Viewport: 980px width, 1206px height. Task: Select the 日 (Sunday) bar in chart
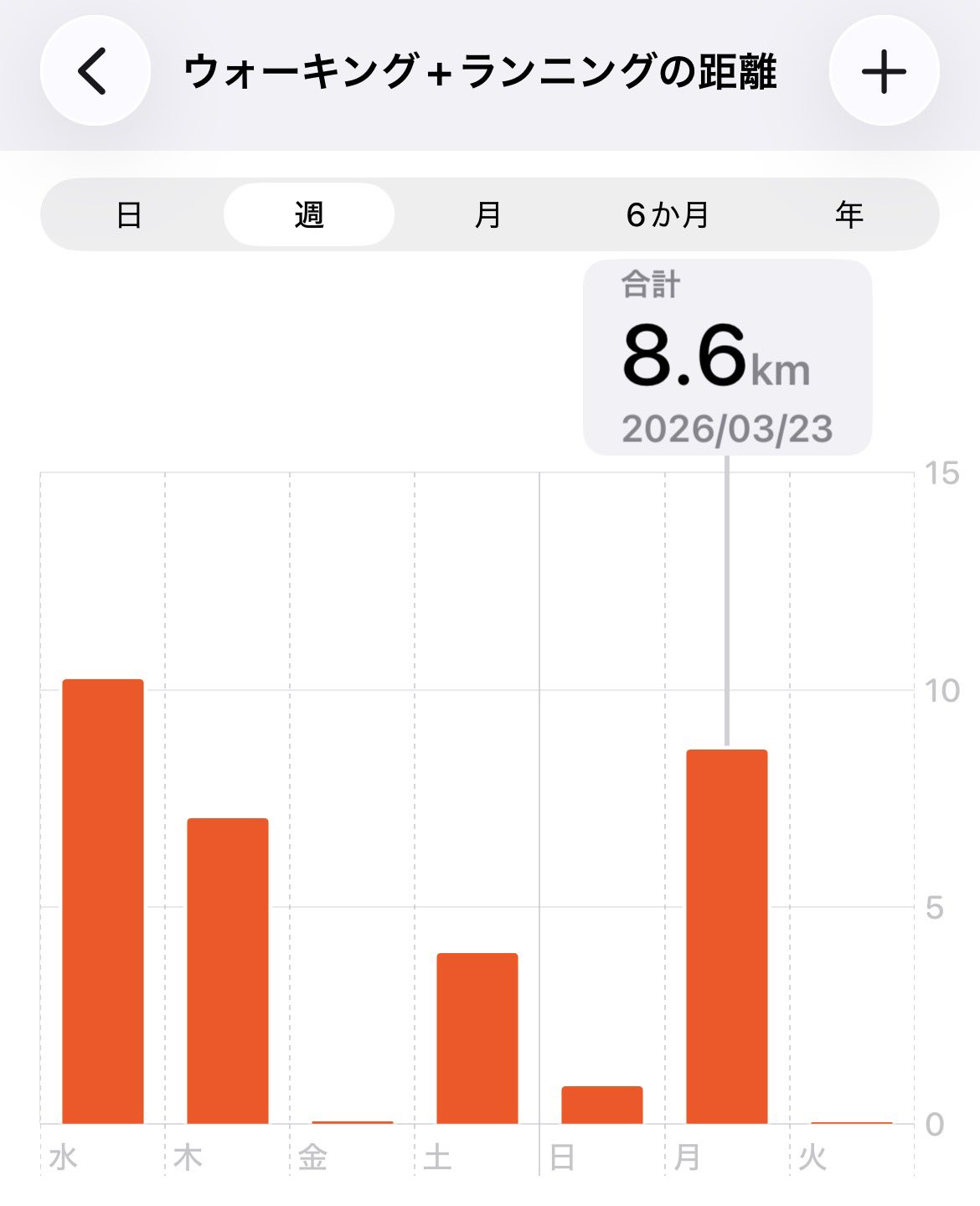[x=602, y=1105]
